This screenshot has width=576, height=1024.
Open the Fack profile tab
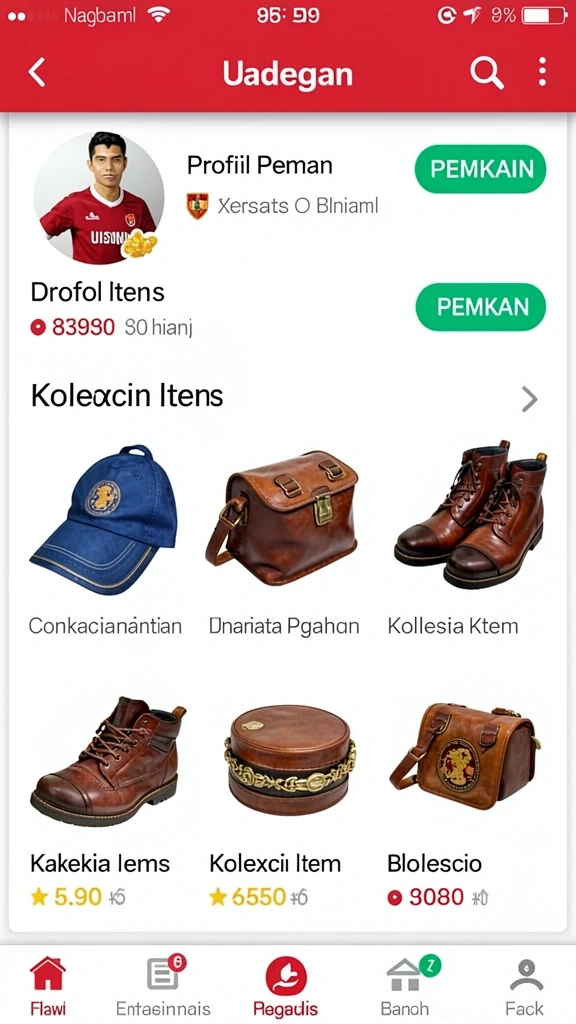click(525, 985)
